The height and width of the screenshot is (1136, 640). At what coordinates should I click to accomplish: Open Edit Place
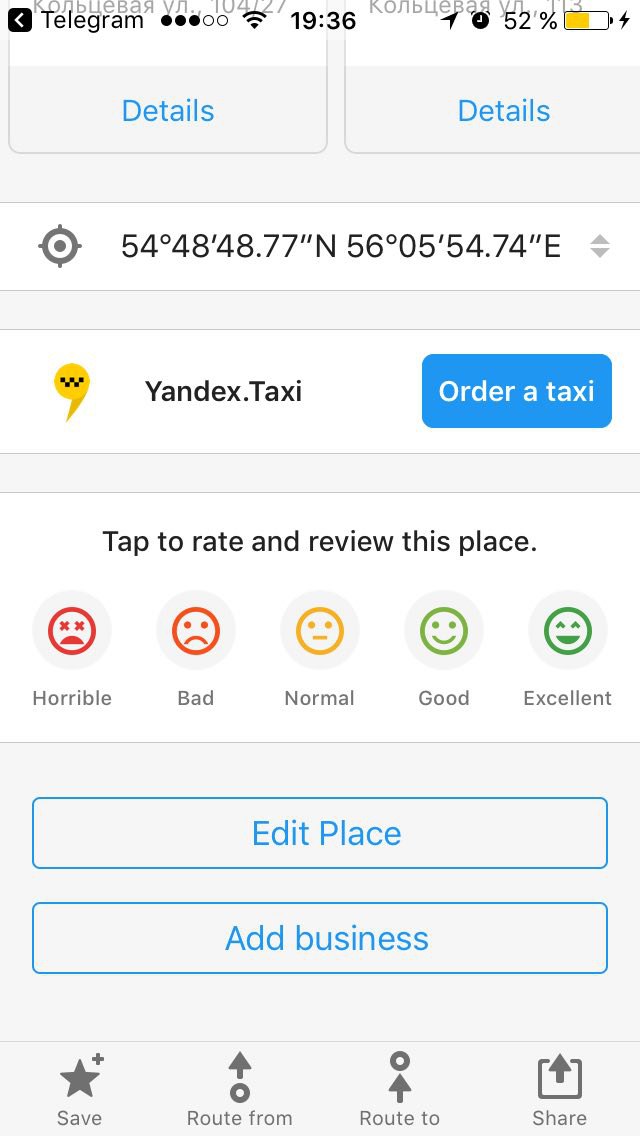click(320, 833)
